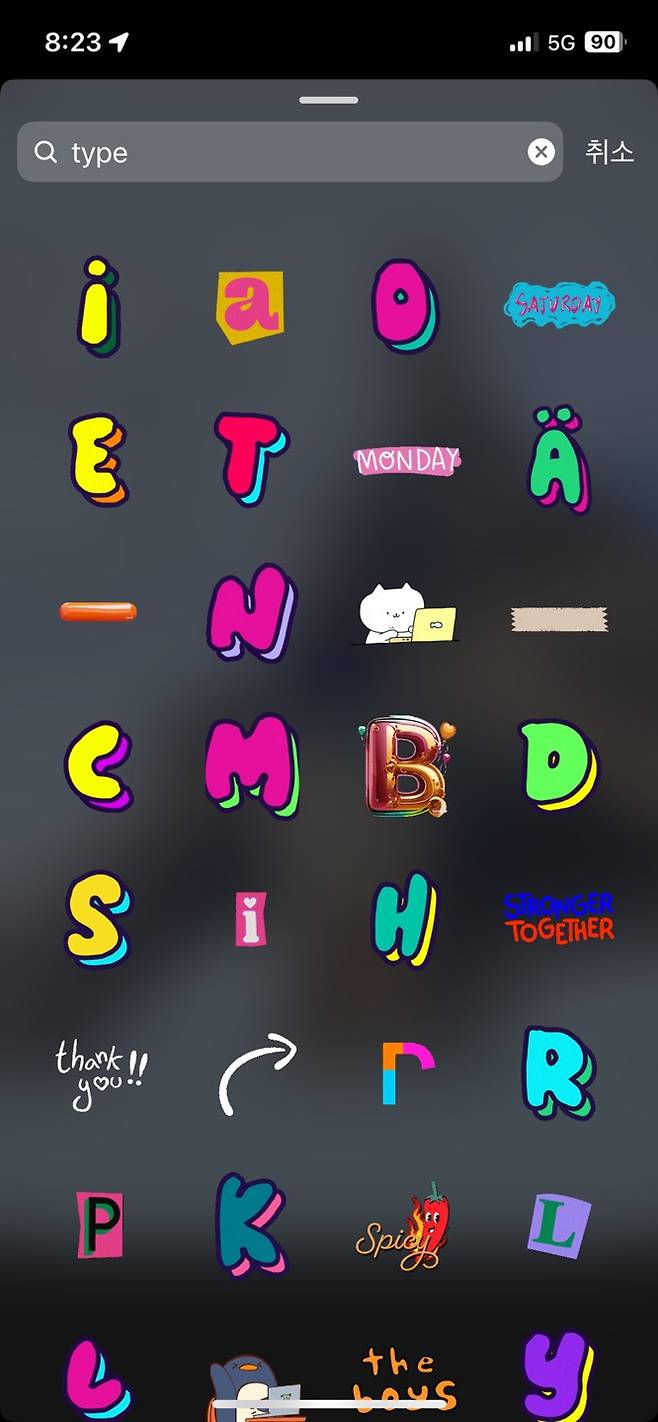Choose the green letter D sticker
Screen dimensions: 658x1422
tap(558, 766)
